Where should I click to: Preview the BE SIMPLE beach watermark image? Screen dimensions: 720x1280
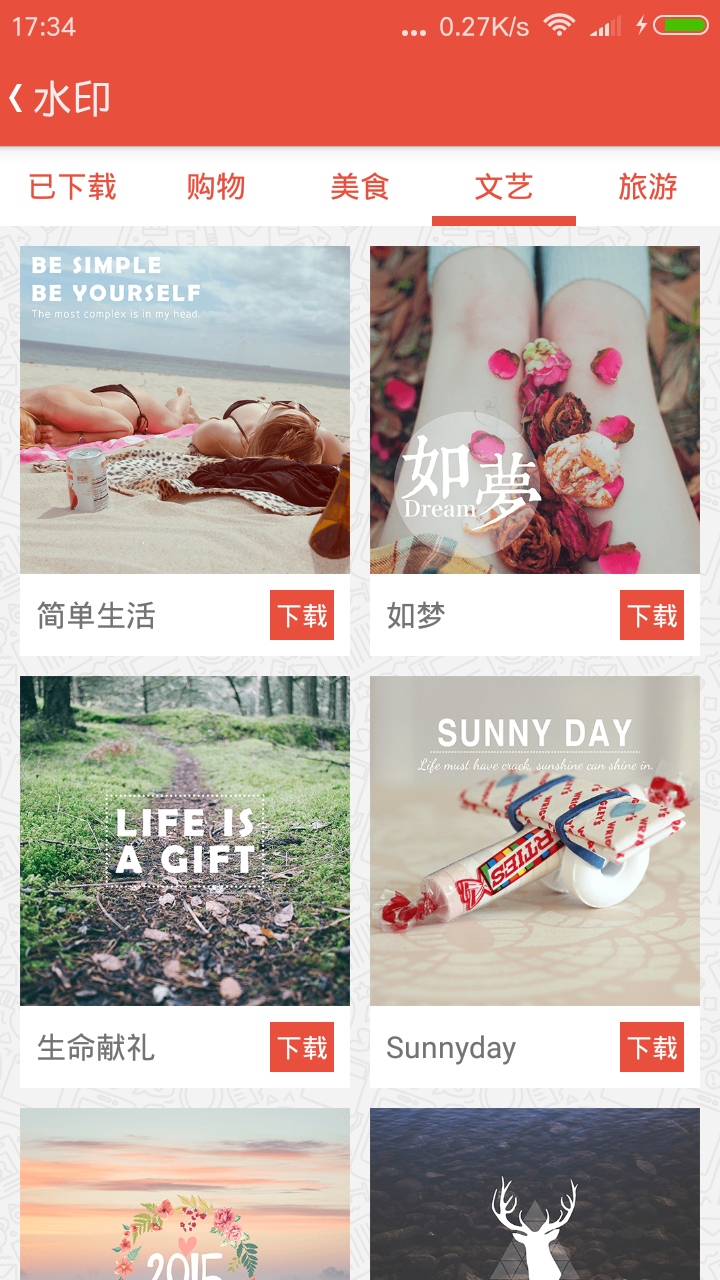tap(184, 410)
